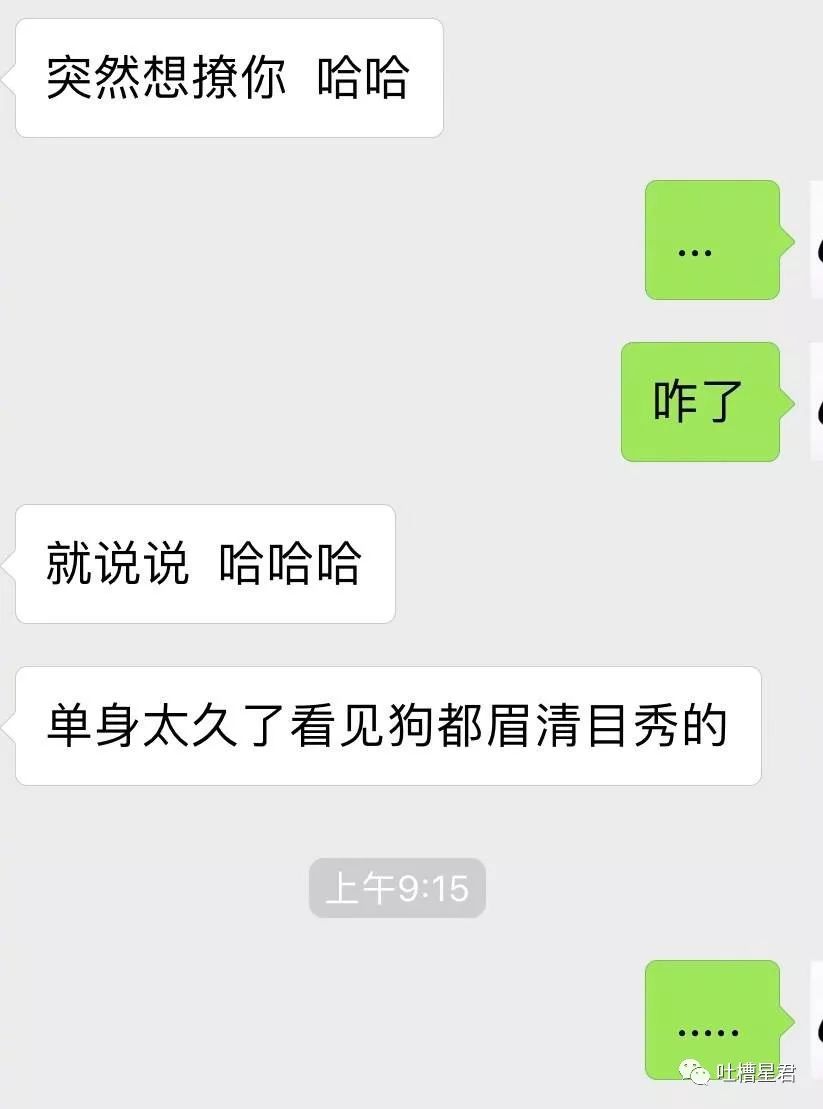Click the '单身太久了看见狗都眉清目秀的' bubble
Screen dimensions: 823x1109
tap(390, 728)
